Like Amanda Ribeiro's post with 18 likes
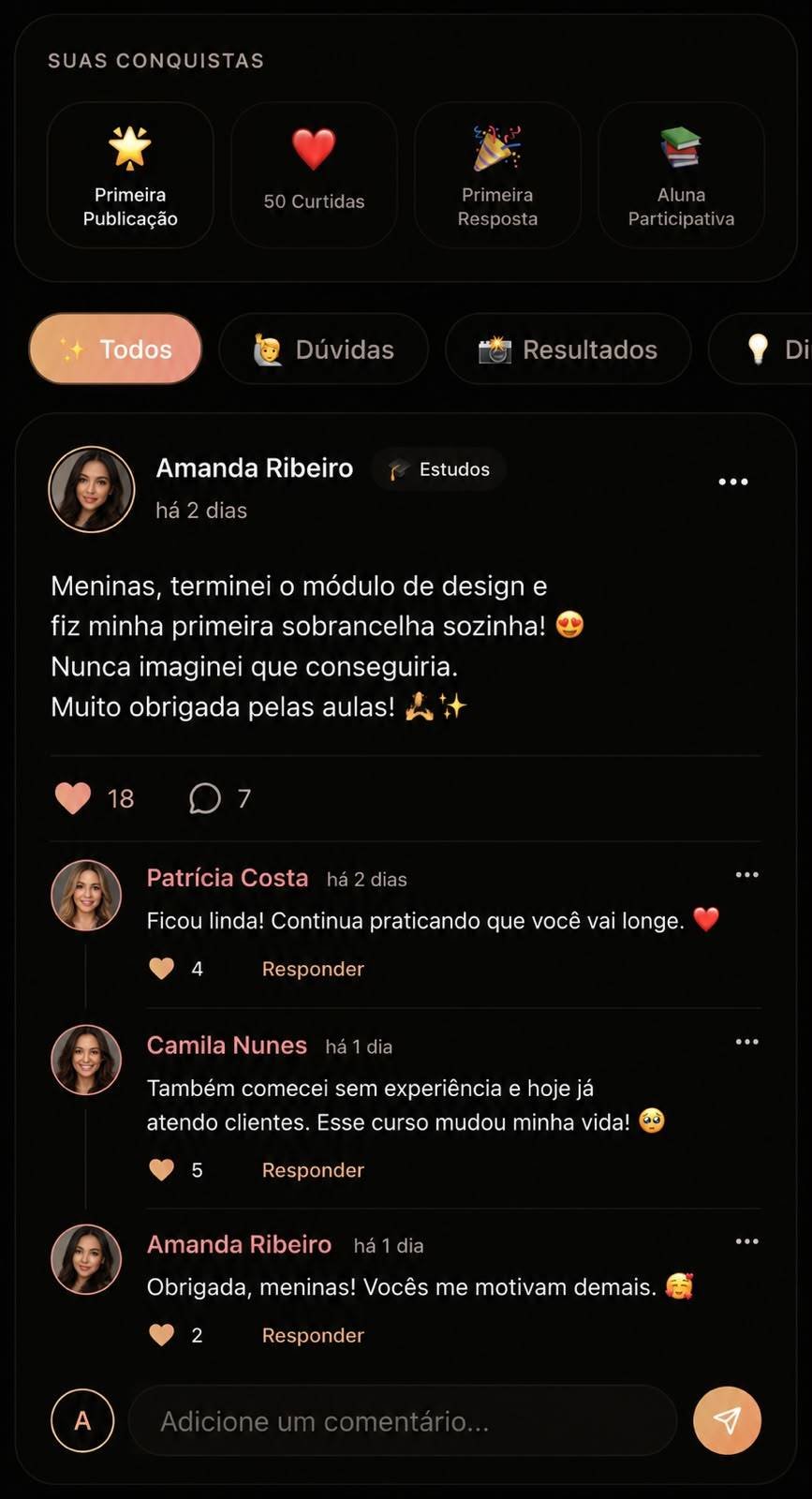Screen dimensions: 812x1499 [73, 798]
